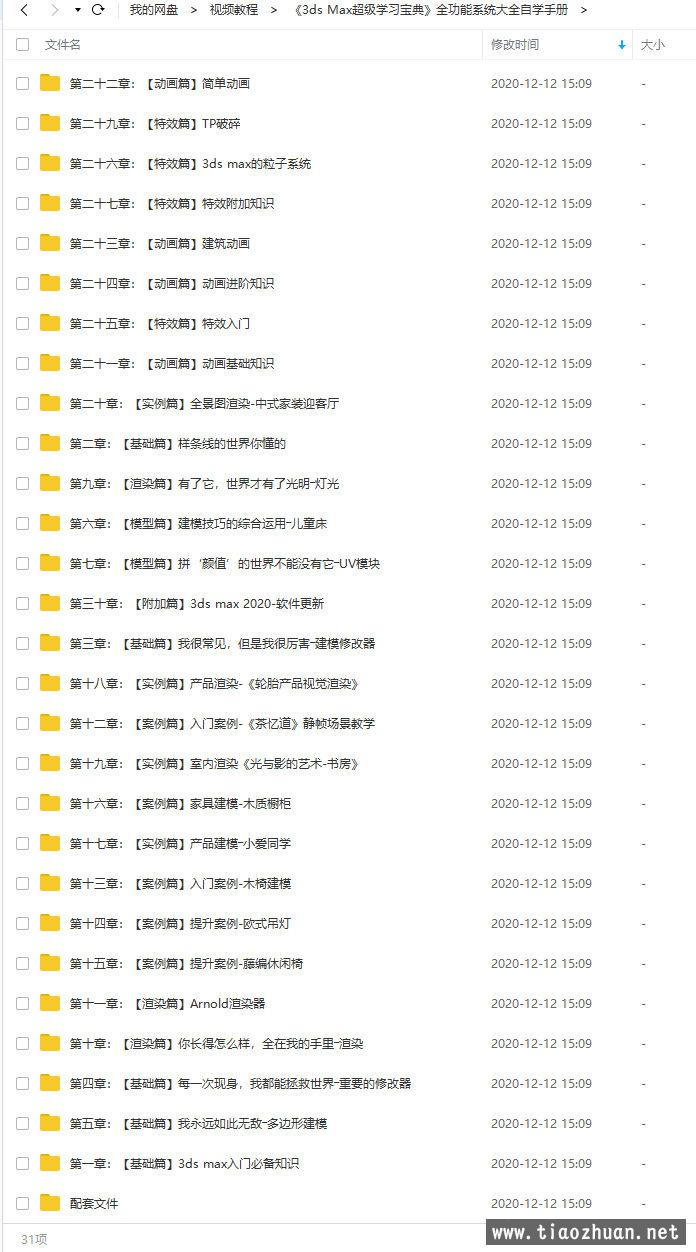Sort the list by 文件名
This screenshot has height=1252, width=696.
pyautogui.click(x=63, y=45)
